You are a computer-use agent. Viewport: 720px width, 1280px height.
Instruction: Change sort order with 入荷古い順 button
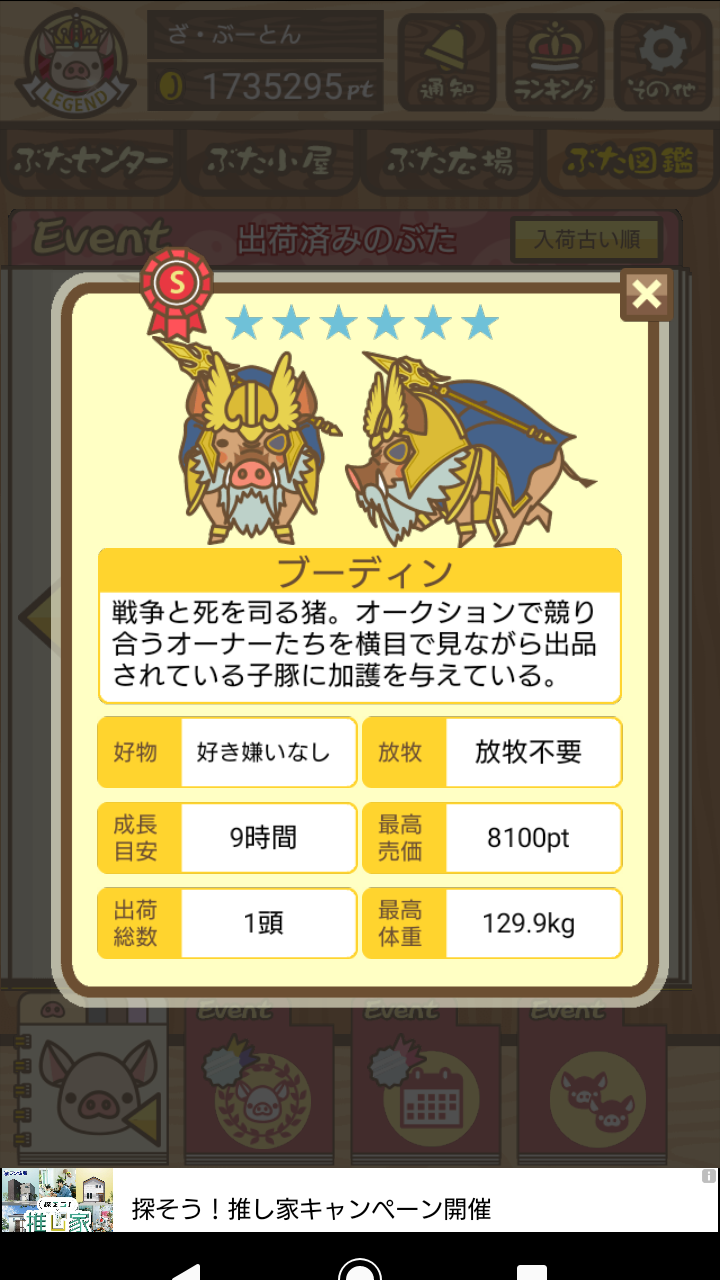pyautogui.click(x=585, y=240)
